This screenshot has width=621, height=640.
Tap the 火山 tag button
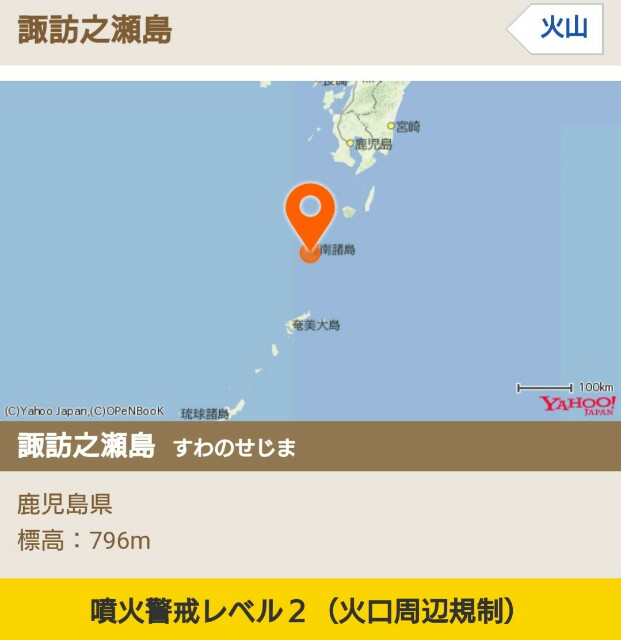(558, 29)
